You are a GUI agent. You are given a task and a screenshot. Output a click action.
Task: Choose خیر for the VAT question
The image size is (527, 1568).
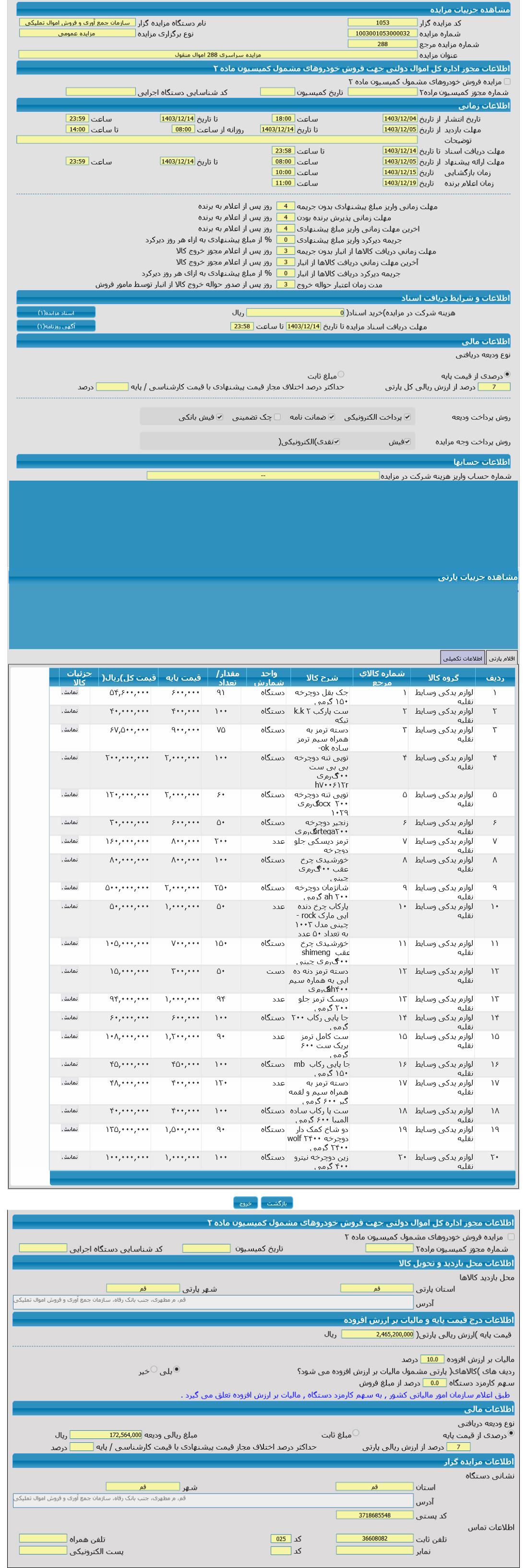[153, 1369]
